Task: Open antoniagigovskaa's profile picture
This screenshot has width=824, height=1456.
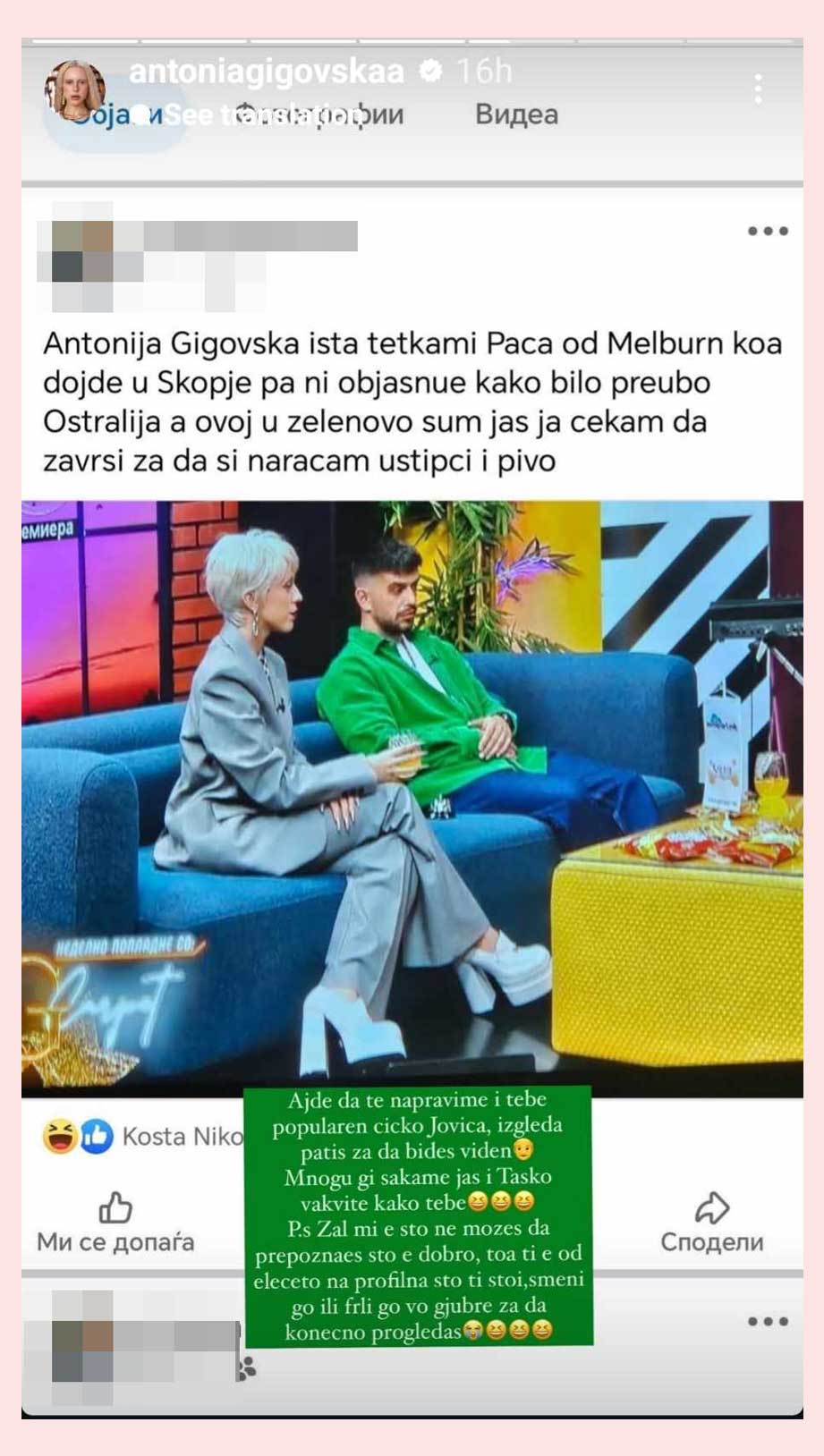Action: click(x=75, y=89)
